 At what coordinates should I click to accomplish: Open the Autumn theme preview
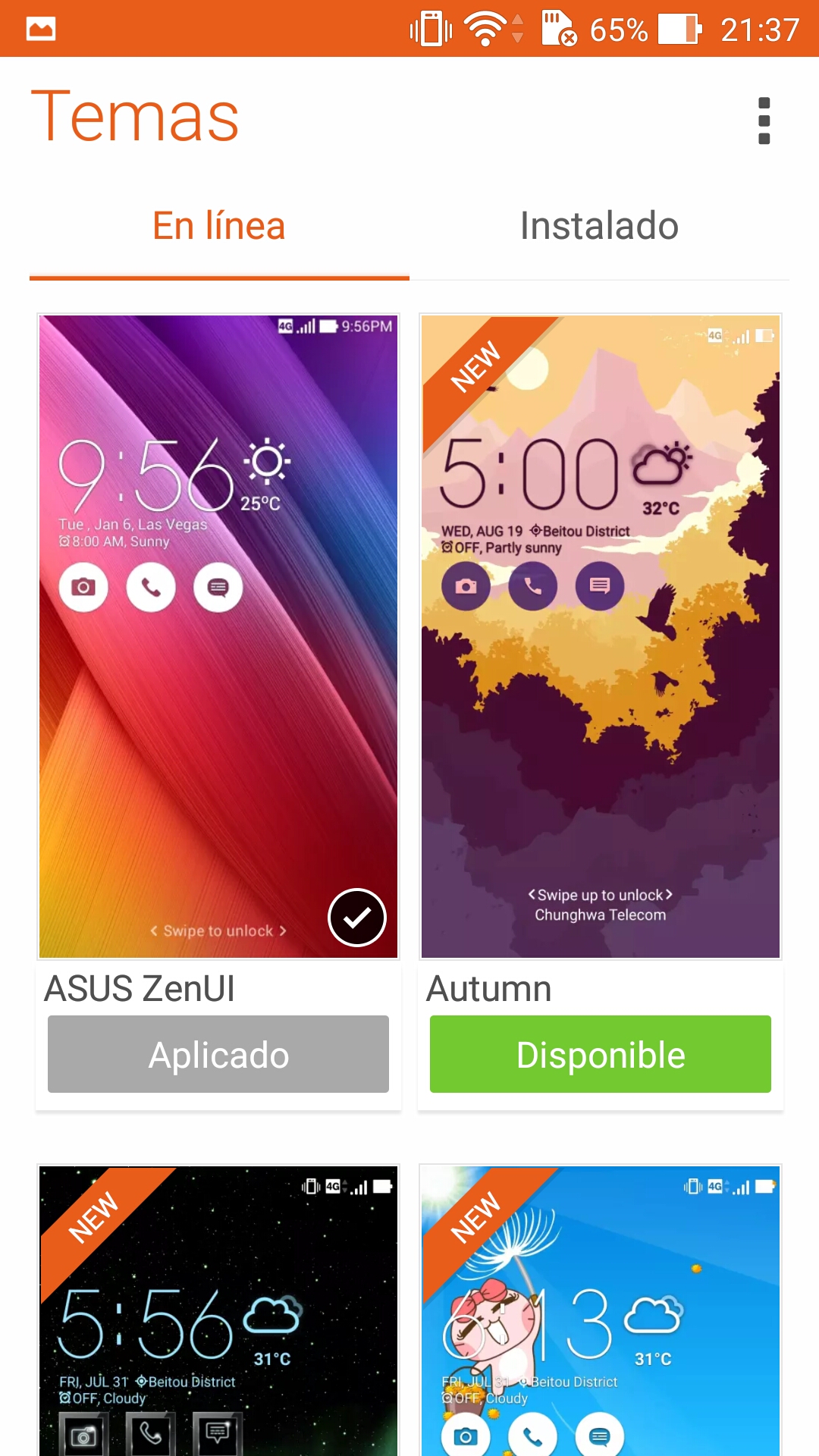(600, 635)
